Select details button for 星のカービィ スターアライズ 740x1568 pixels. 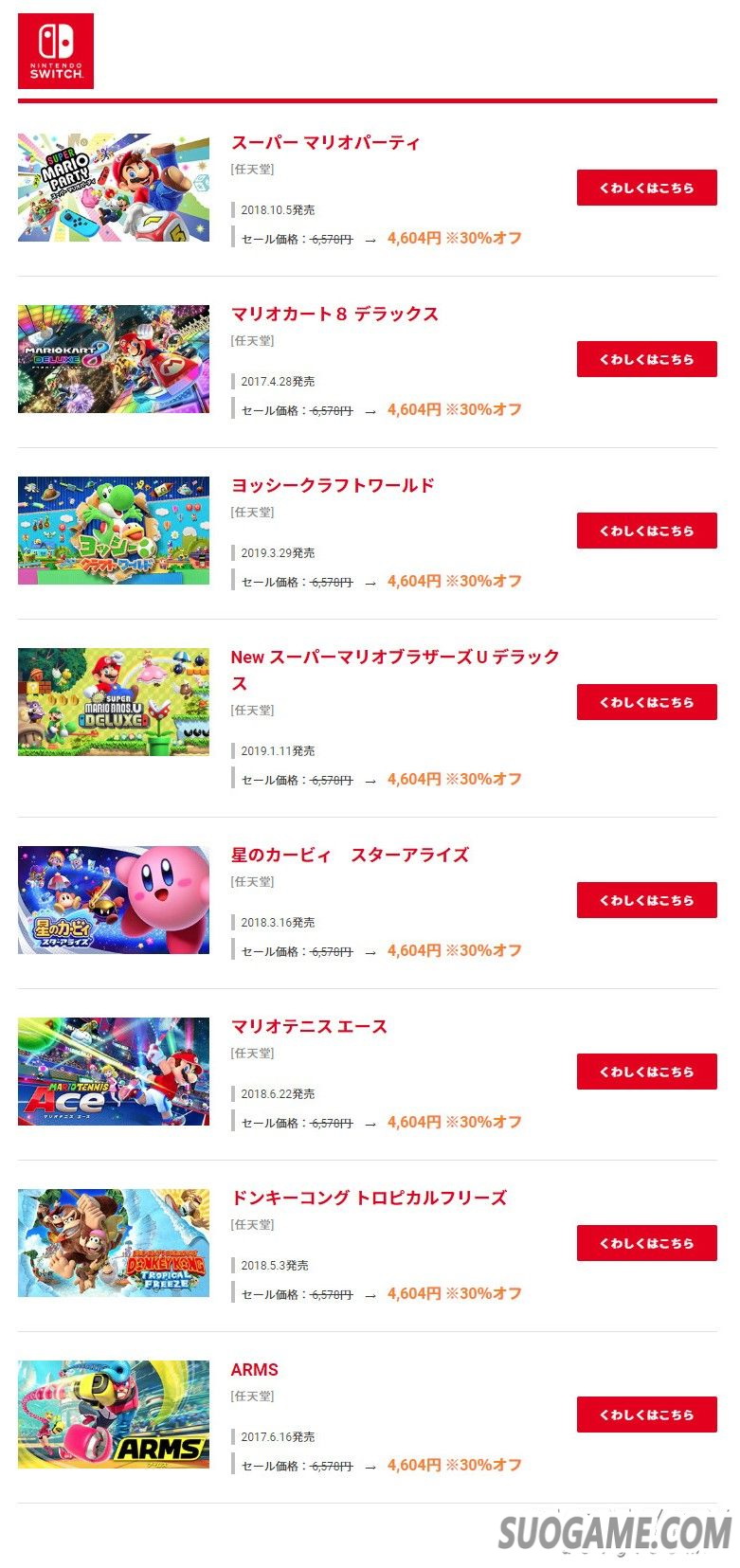coord(646,900)
